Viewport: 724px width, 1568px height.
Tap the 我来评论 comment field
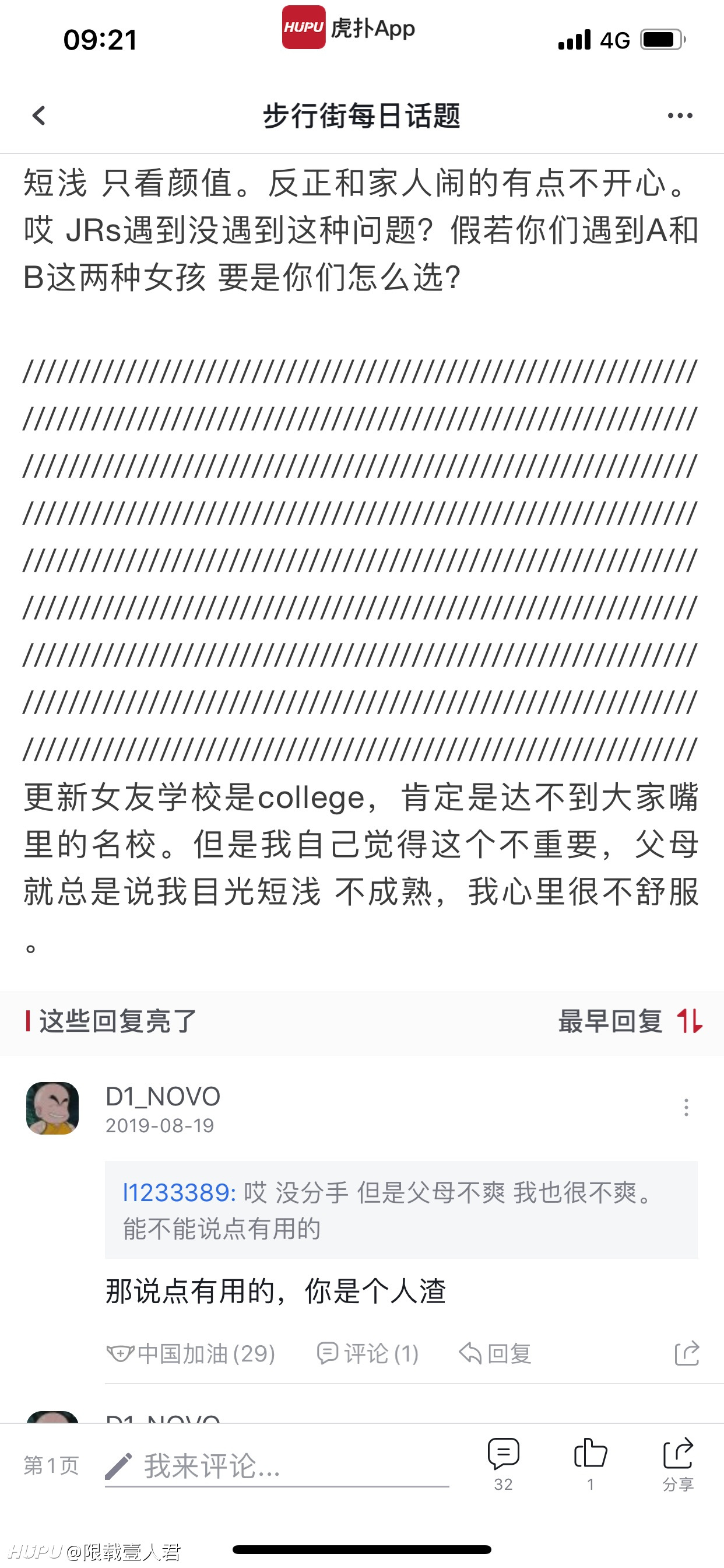[277, 1466]
